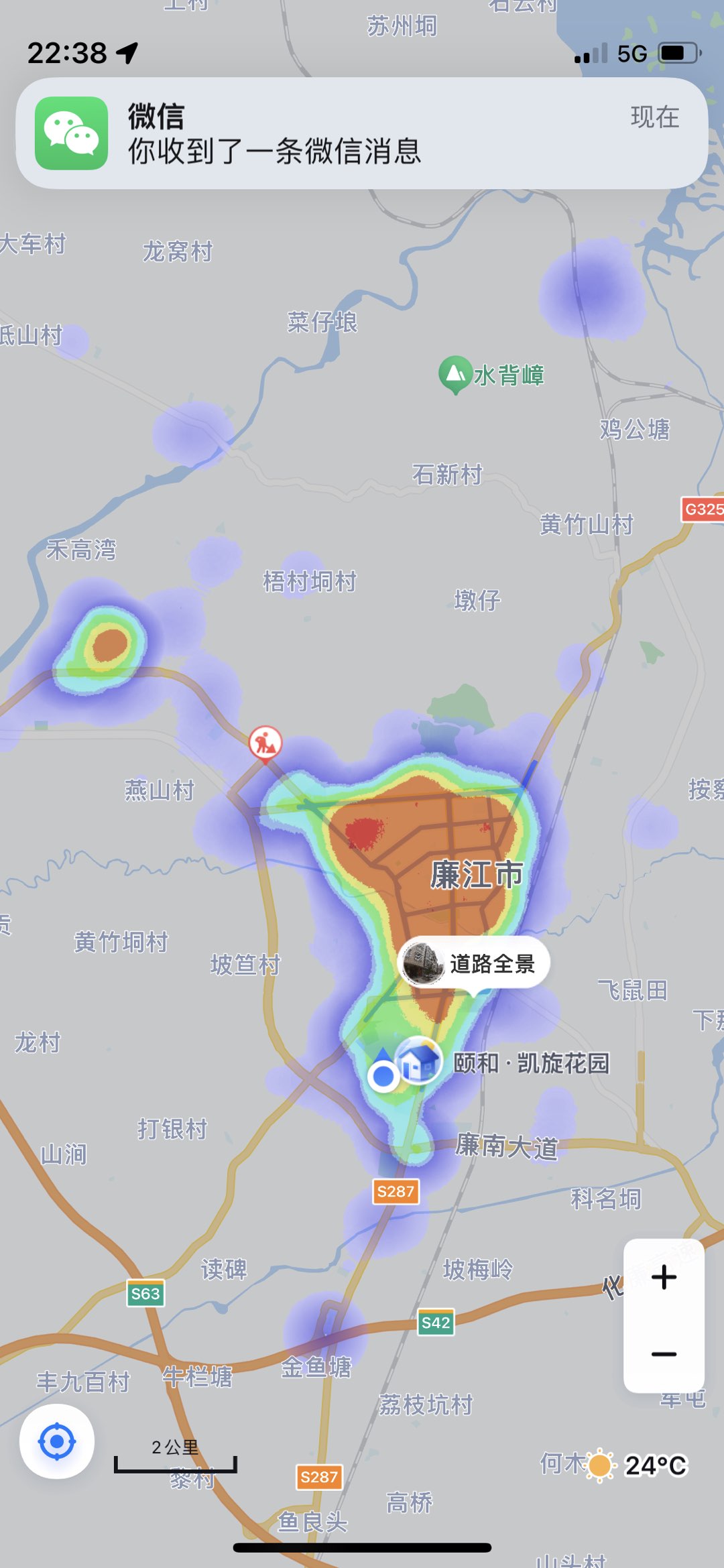Tap the road construction marker
The image size is (724, 1568).
point(265,743)
